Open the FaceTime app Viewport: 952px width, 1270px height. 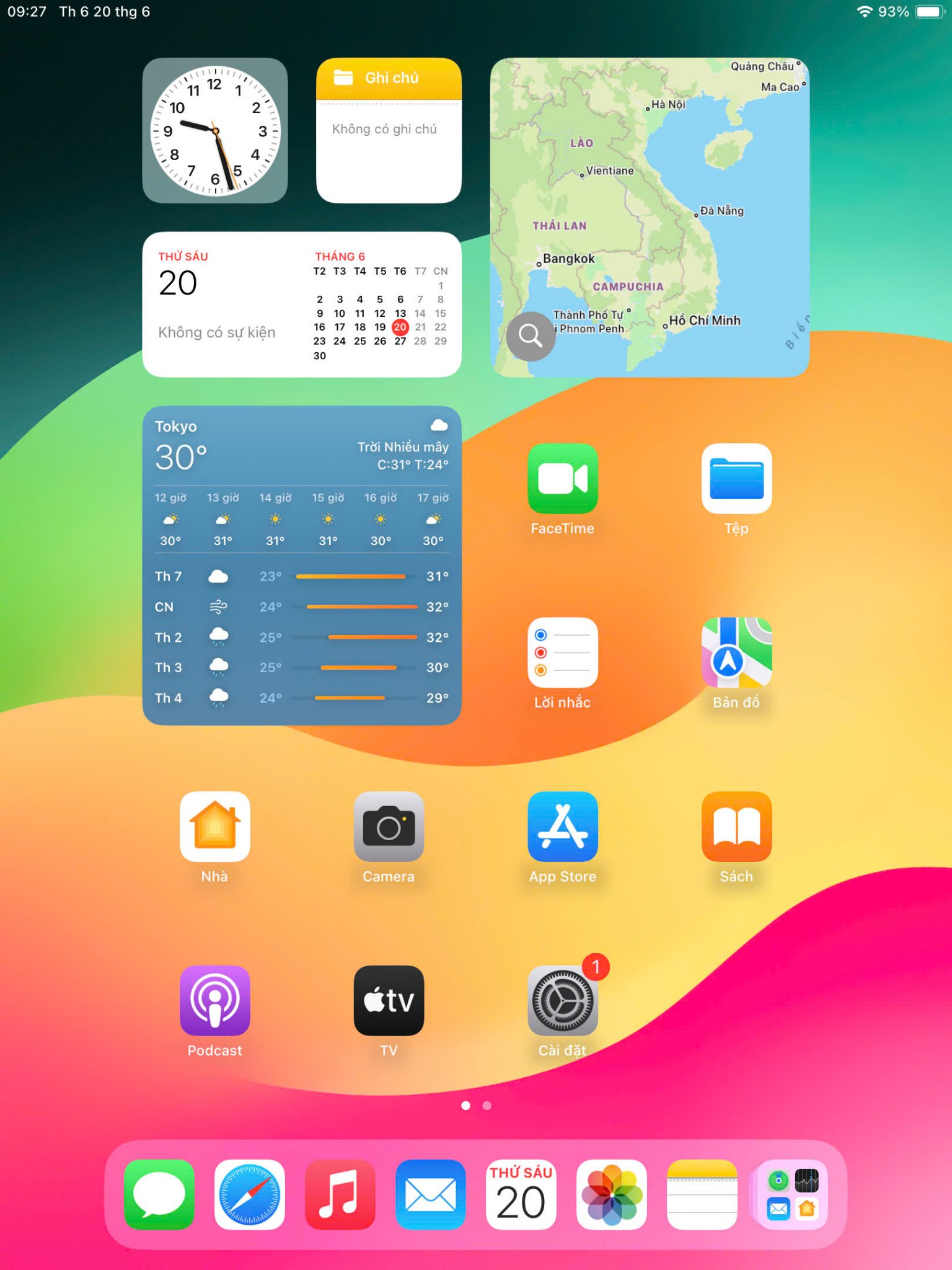pos(563,479)
